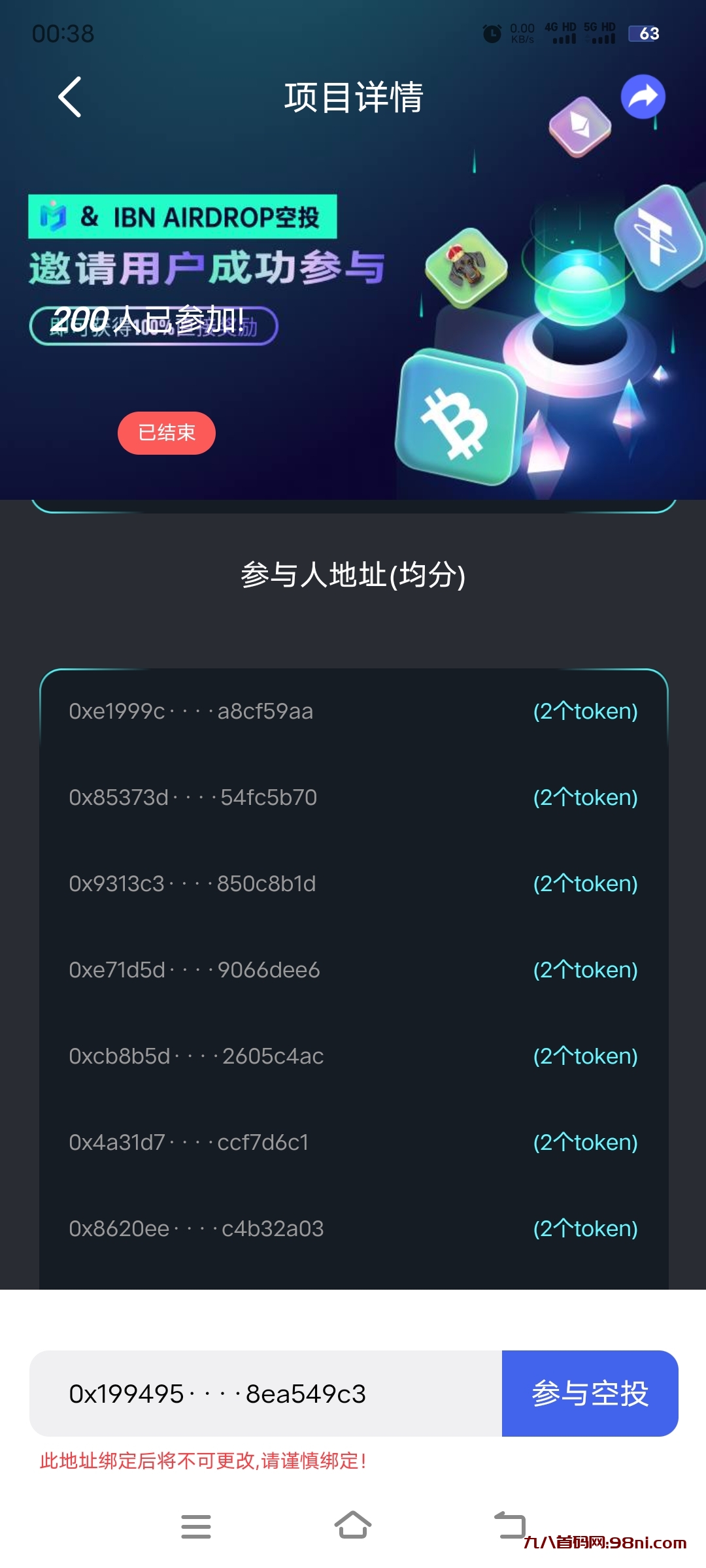Tap the back arrow on the top left

69,97
